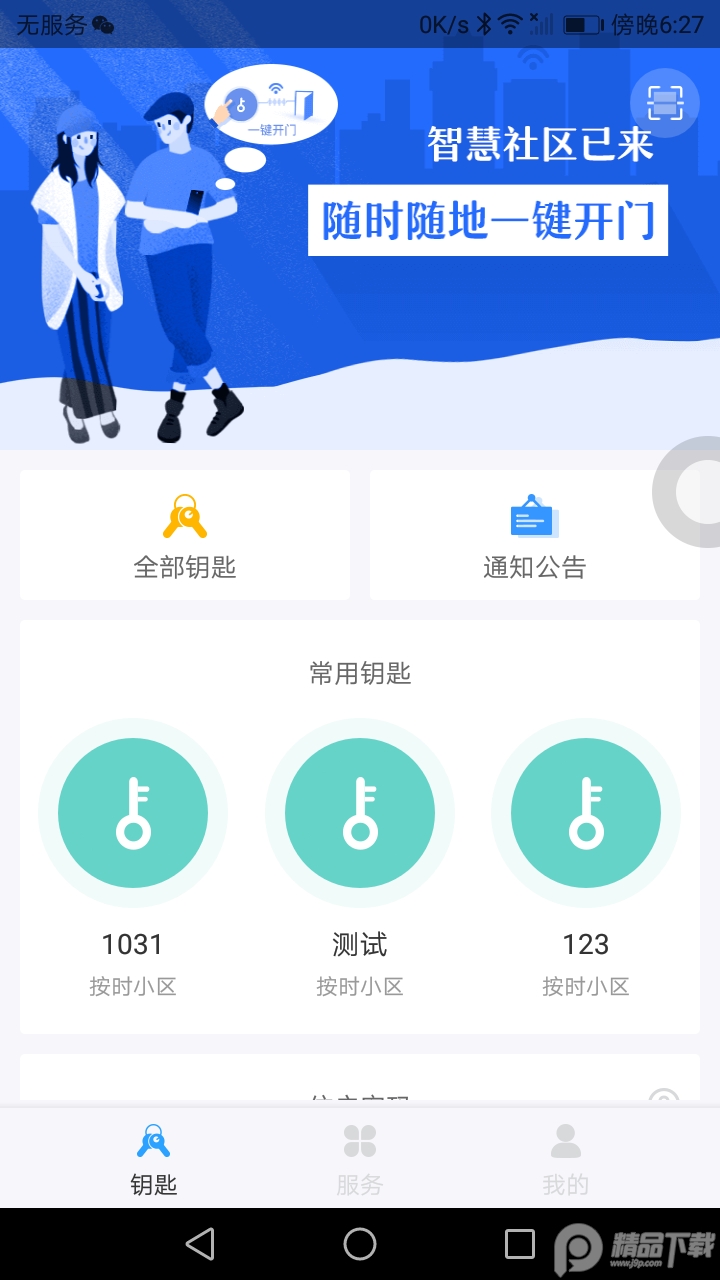Go to the 我的 tab
This screenshot has width=720, height=1280.
pyautogui.click(x=566, y=1158)
